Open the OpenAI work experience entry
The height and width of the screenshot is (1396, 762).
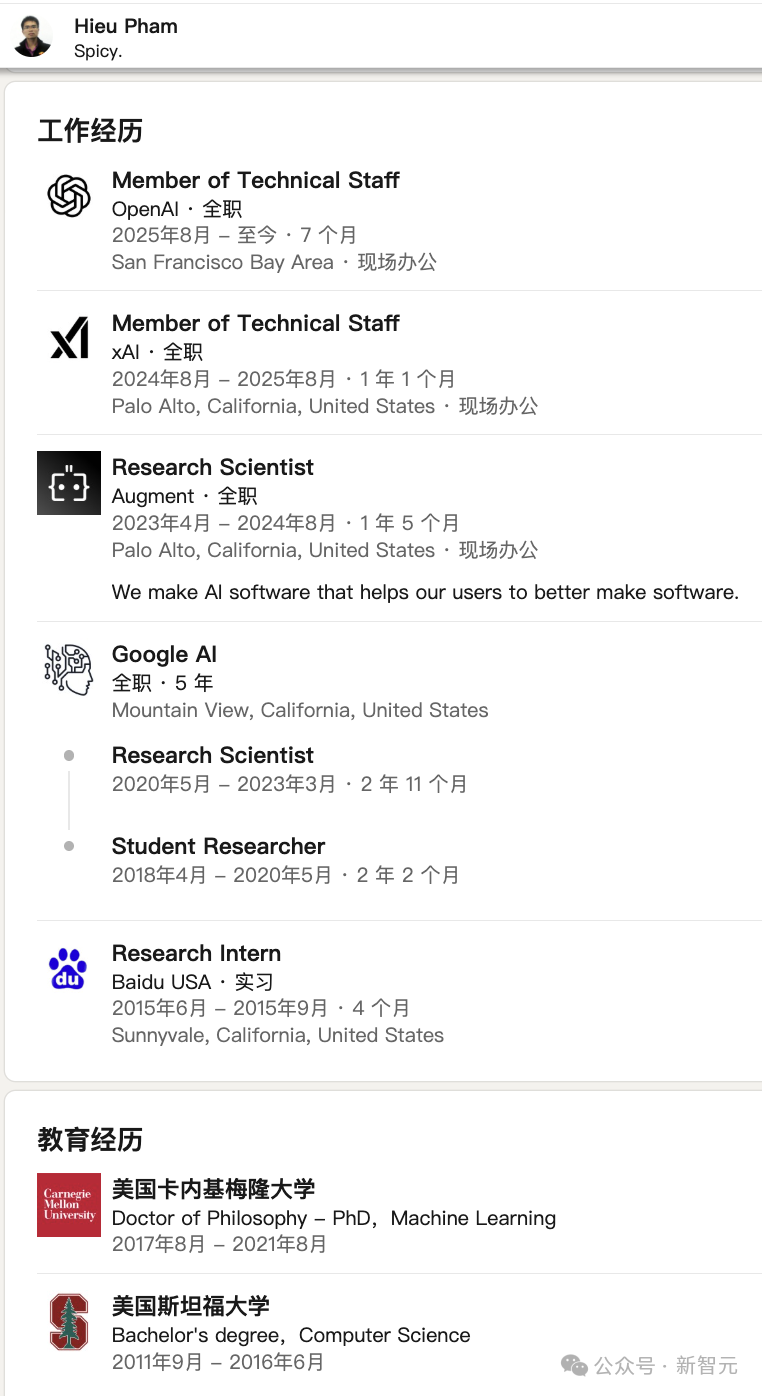coord(255,181)
